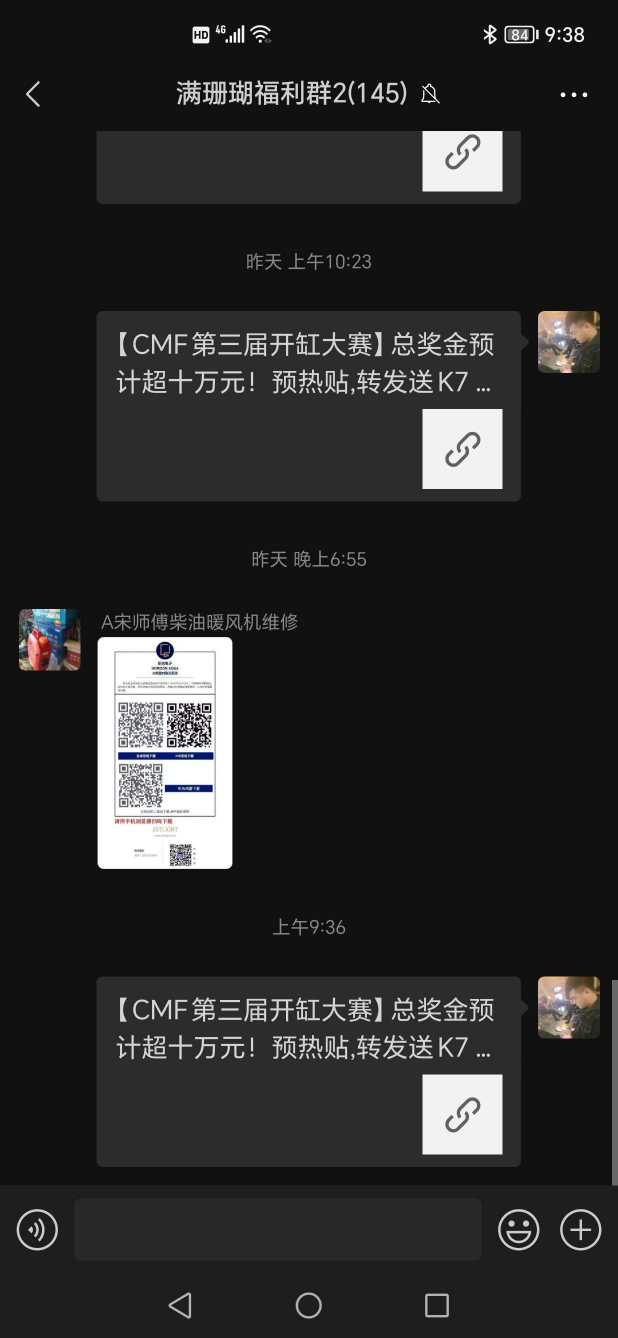View the QR code image from A宋师傅
The height and width of the screenshot is (1338, 618).
pyautogui.click(x=165, y=753)
